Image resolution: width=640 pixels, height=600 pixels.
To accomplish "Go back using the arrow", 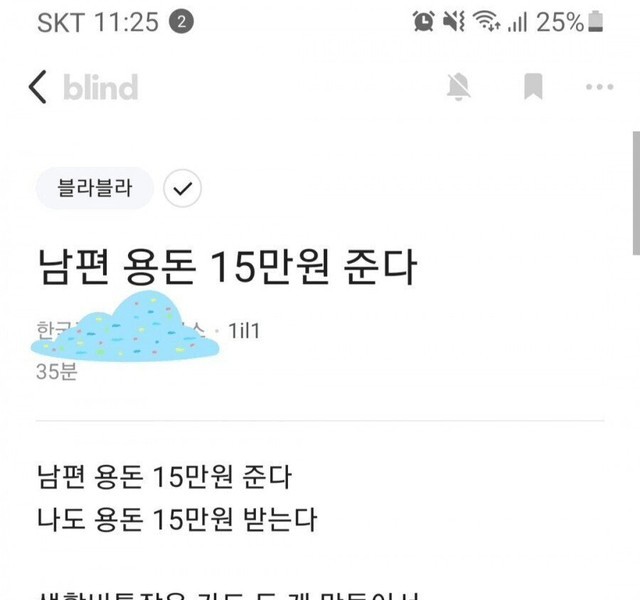I will pos(38,87).
